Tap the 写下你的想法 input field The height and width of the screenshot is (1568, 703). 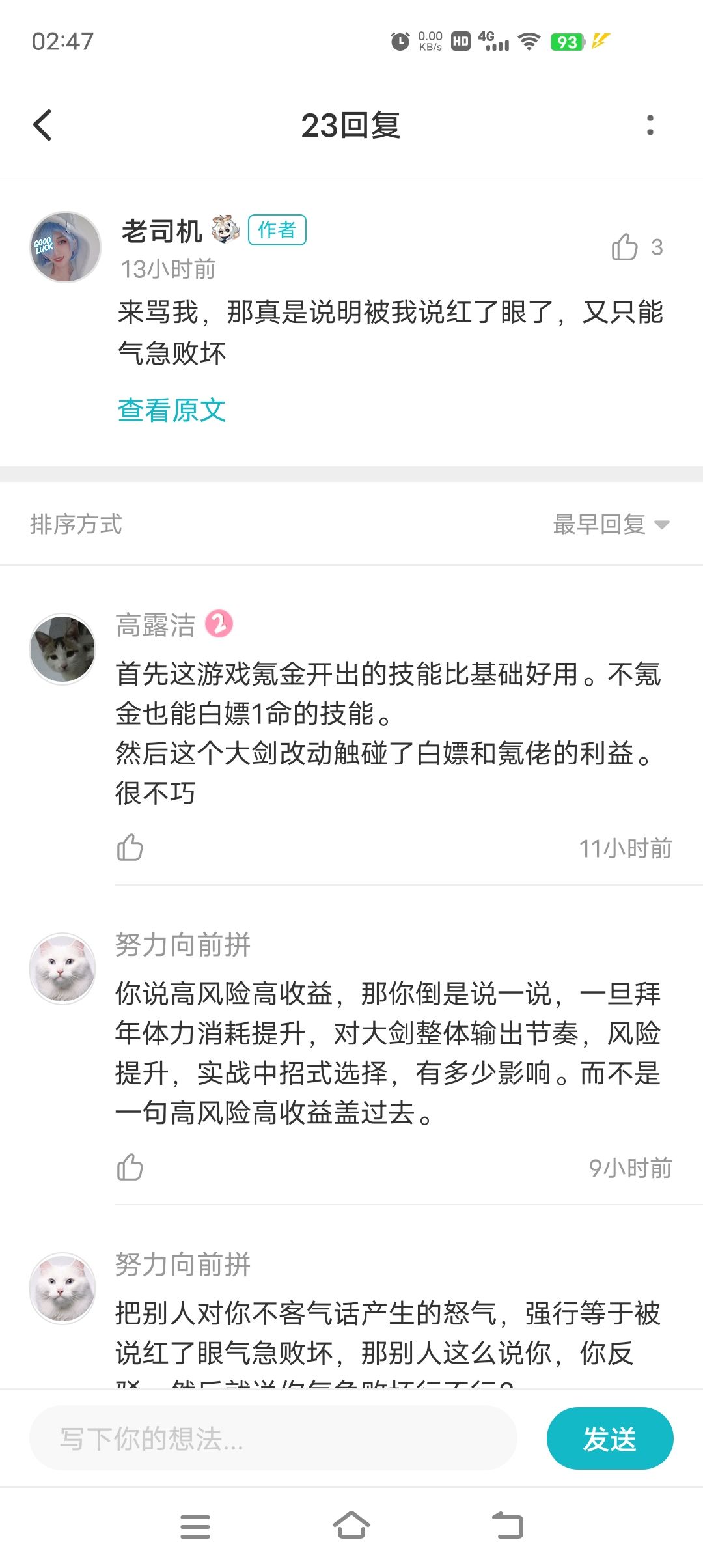point(273,1438)
